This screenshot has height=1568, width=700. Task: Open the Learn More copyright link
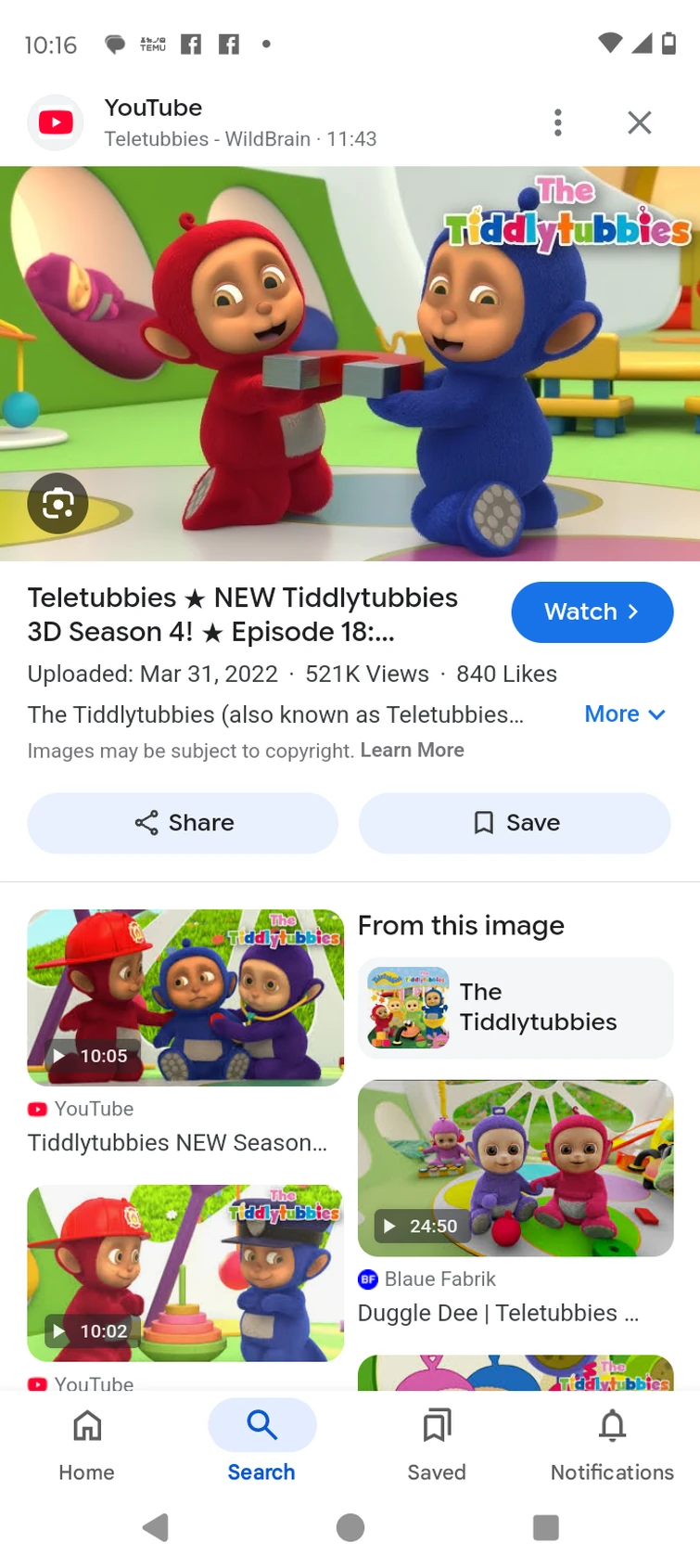(412, 751)
